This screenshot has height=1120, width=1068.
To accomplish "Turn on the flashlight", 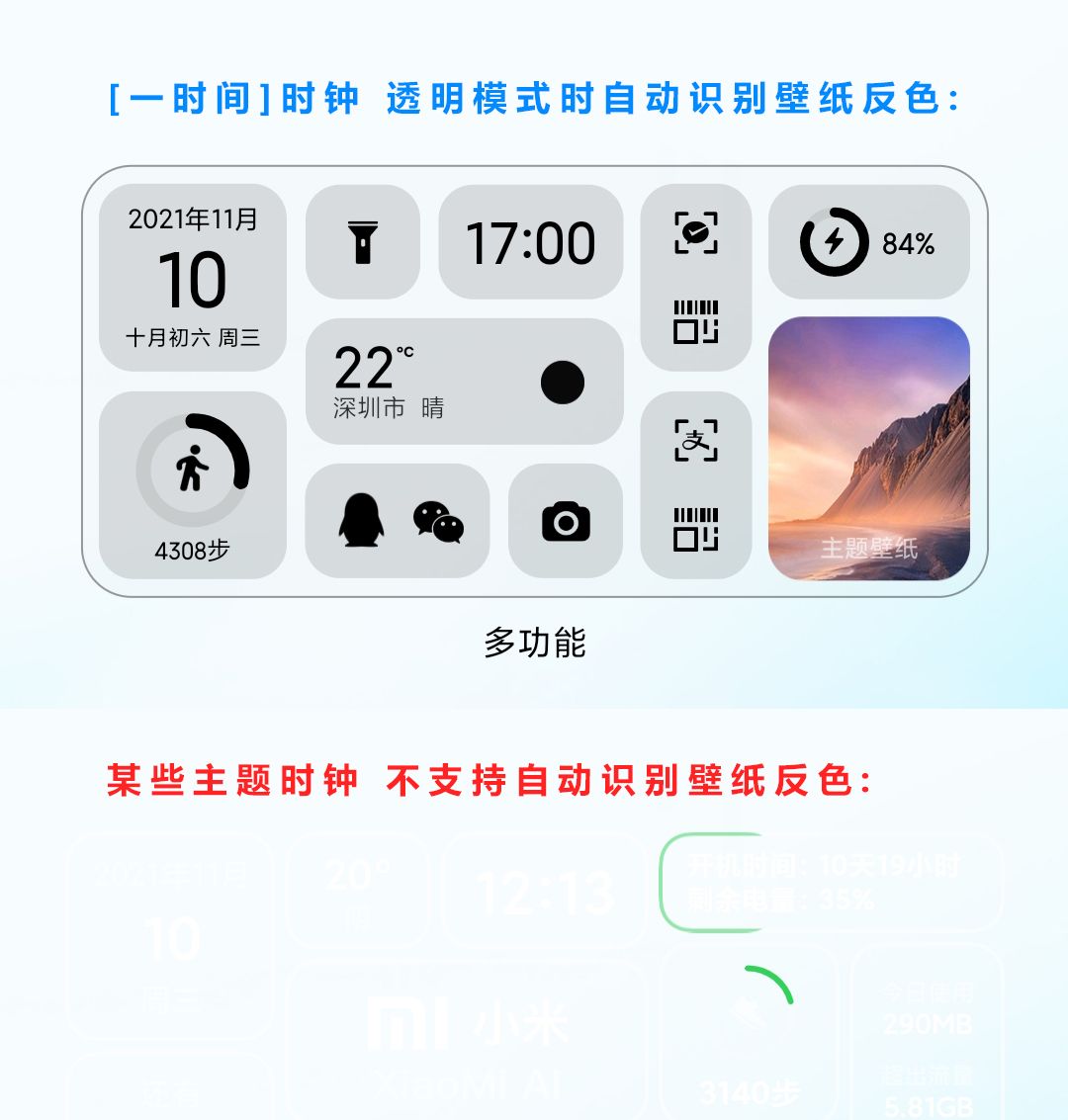I will click(x=363, y=240).
